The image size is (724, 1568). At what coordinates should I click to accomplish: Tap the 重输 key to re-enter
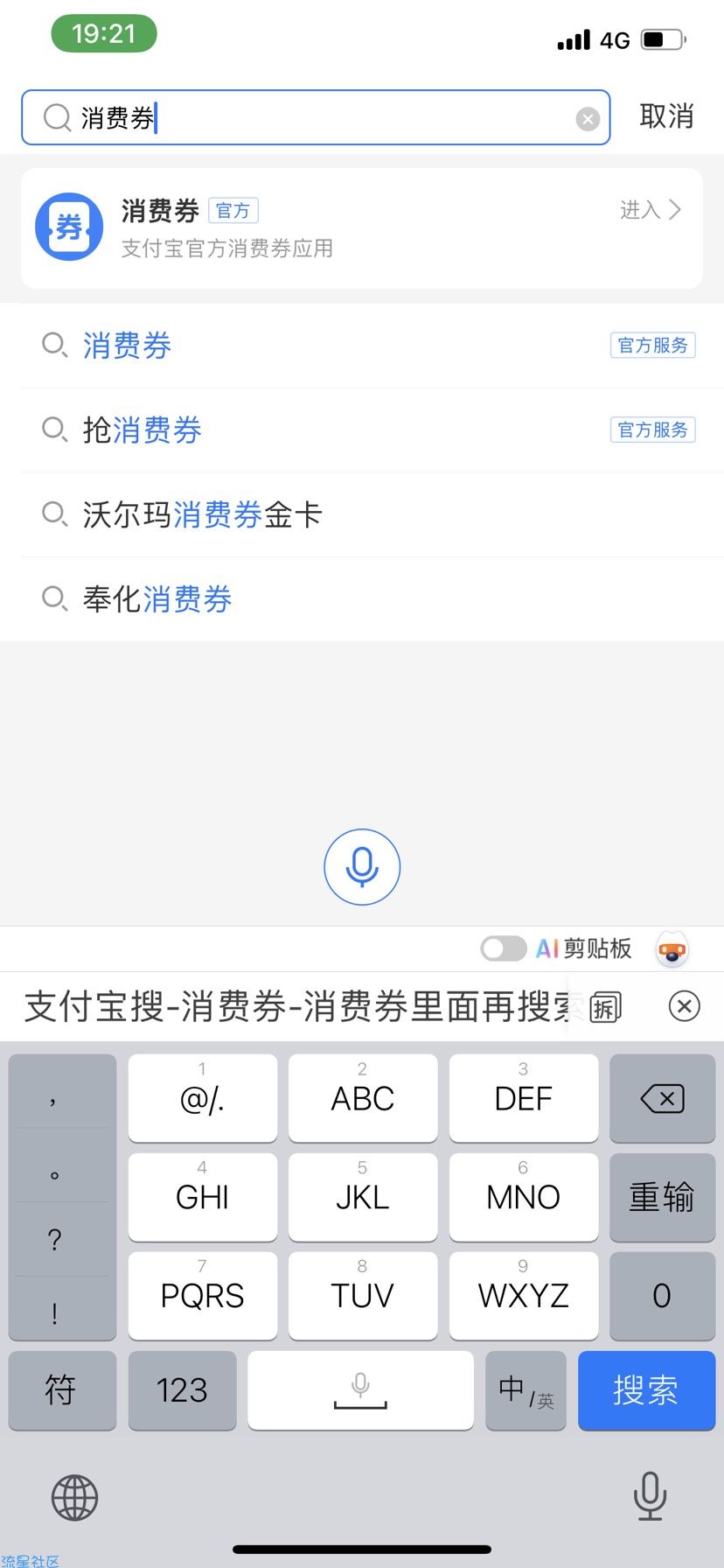[x=662, y=1197]
